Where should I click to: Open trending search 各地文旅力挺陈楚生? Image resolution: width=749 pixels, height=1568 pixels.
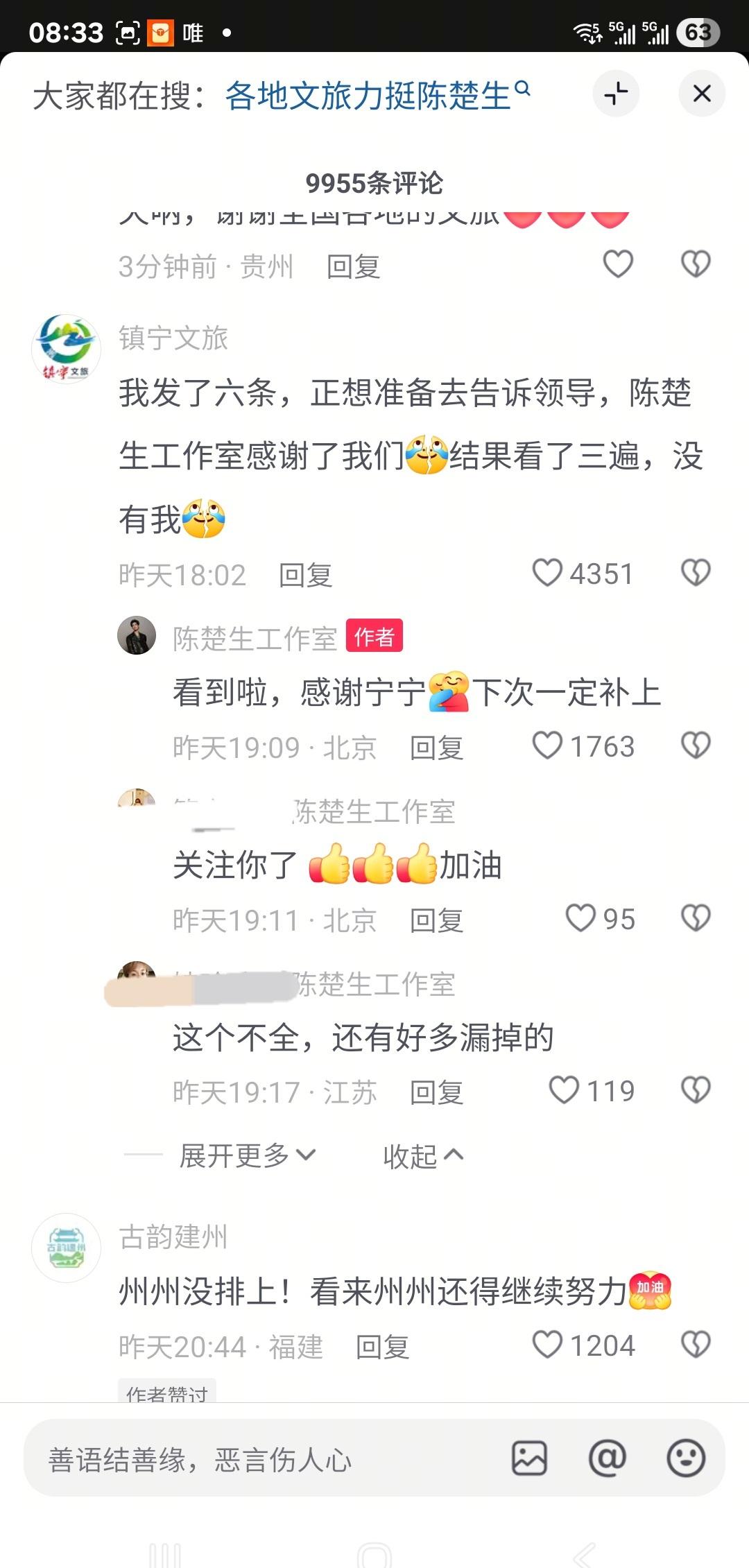377,95
